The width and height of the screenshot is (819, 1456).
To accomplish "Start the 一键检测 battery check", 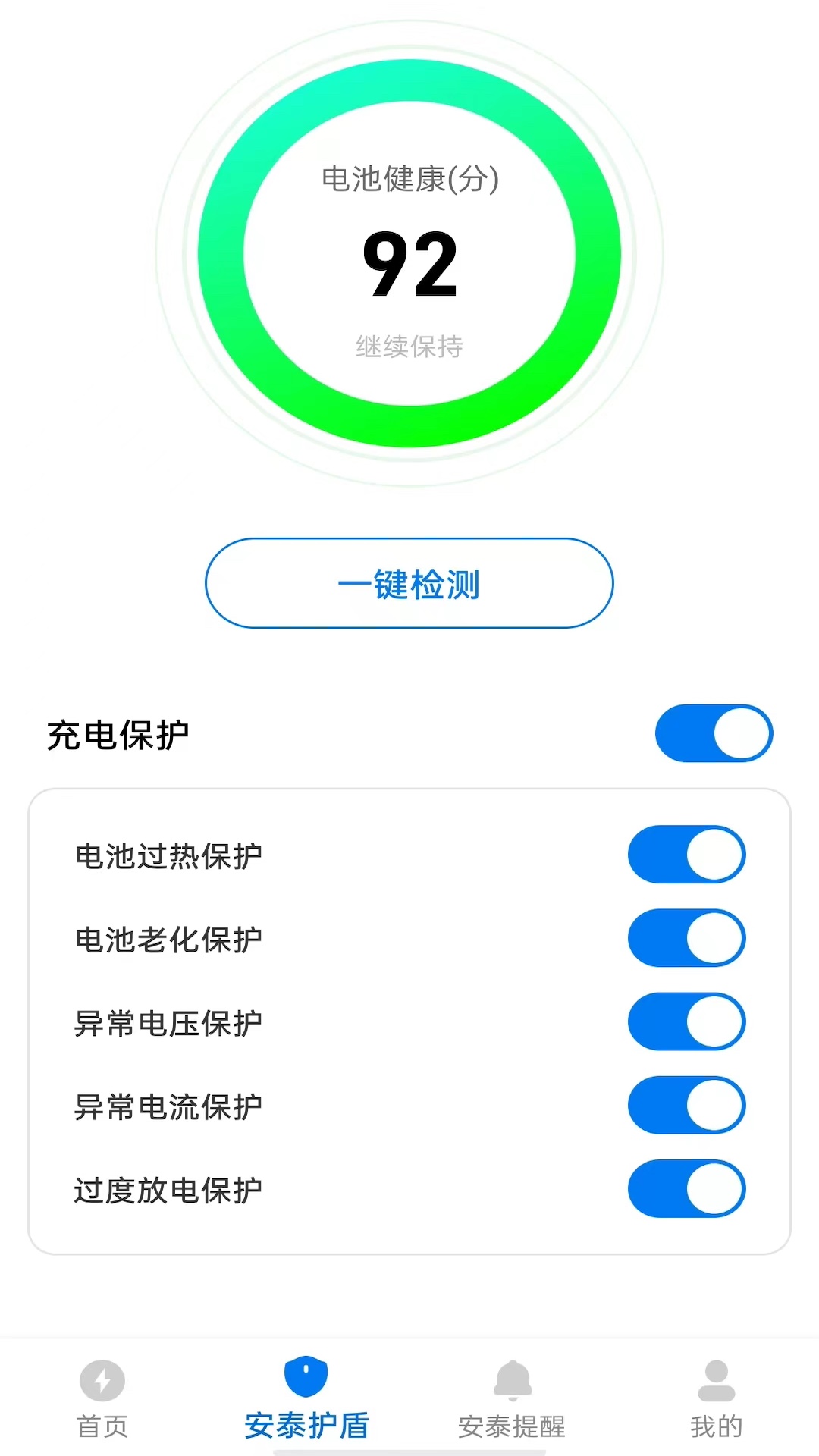I will point(409,583).
